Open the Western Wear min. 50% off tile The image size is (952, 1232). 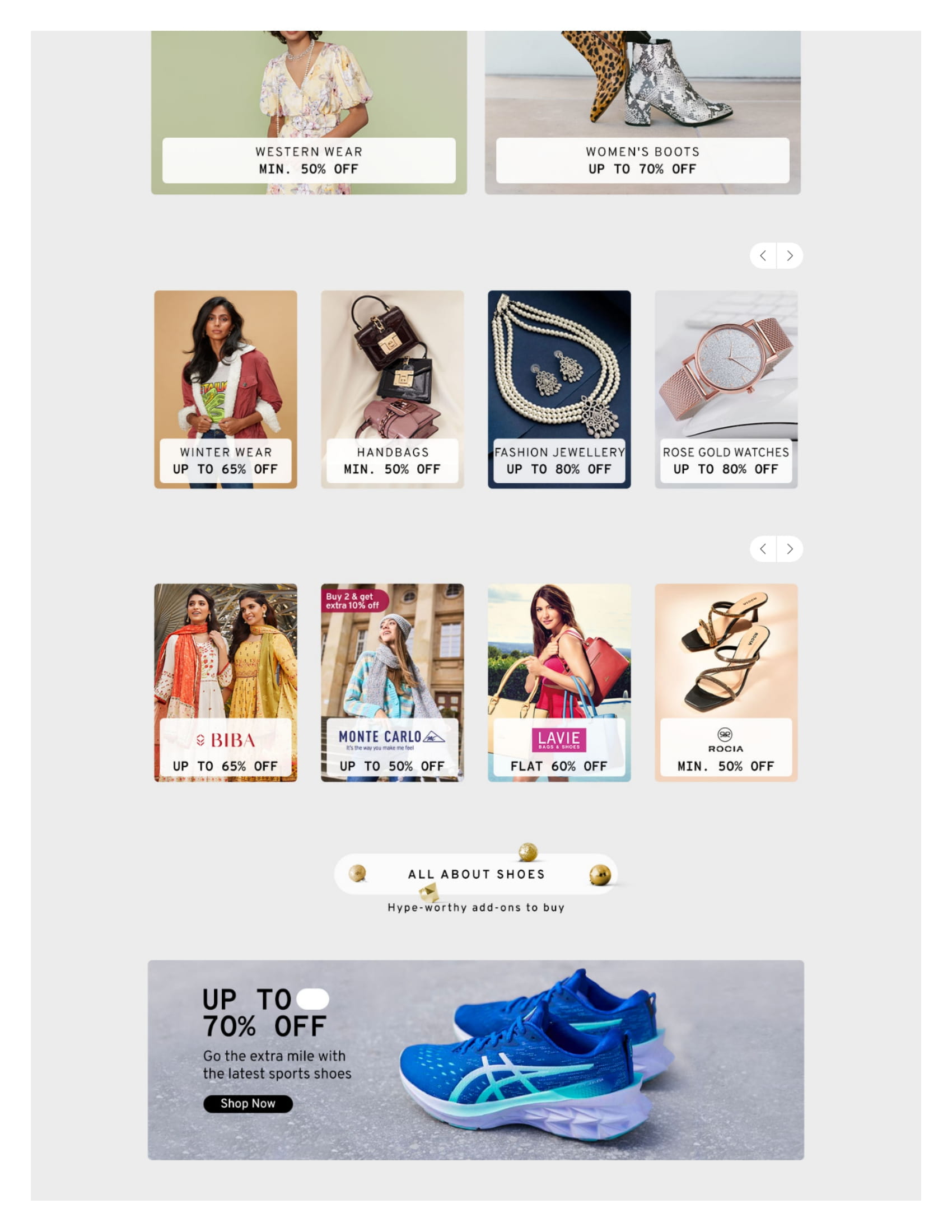click(309, 113)
